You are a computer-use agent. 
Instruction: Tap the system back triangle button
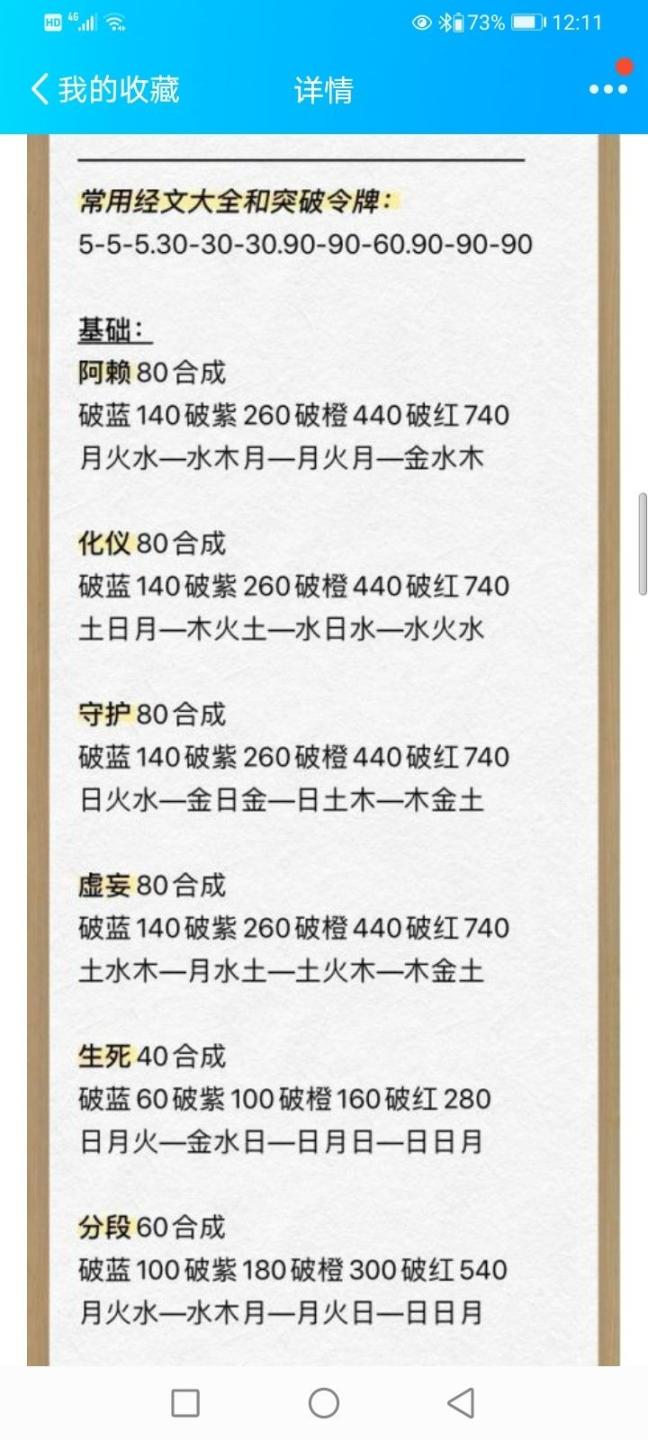[x=460, y=1403]
